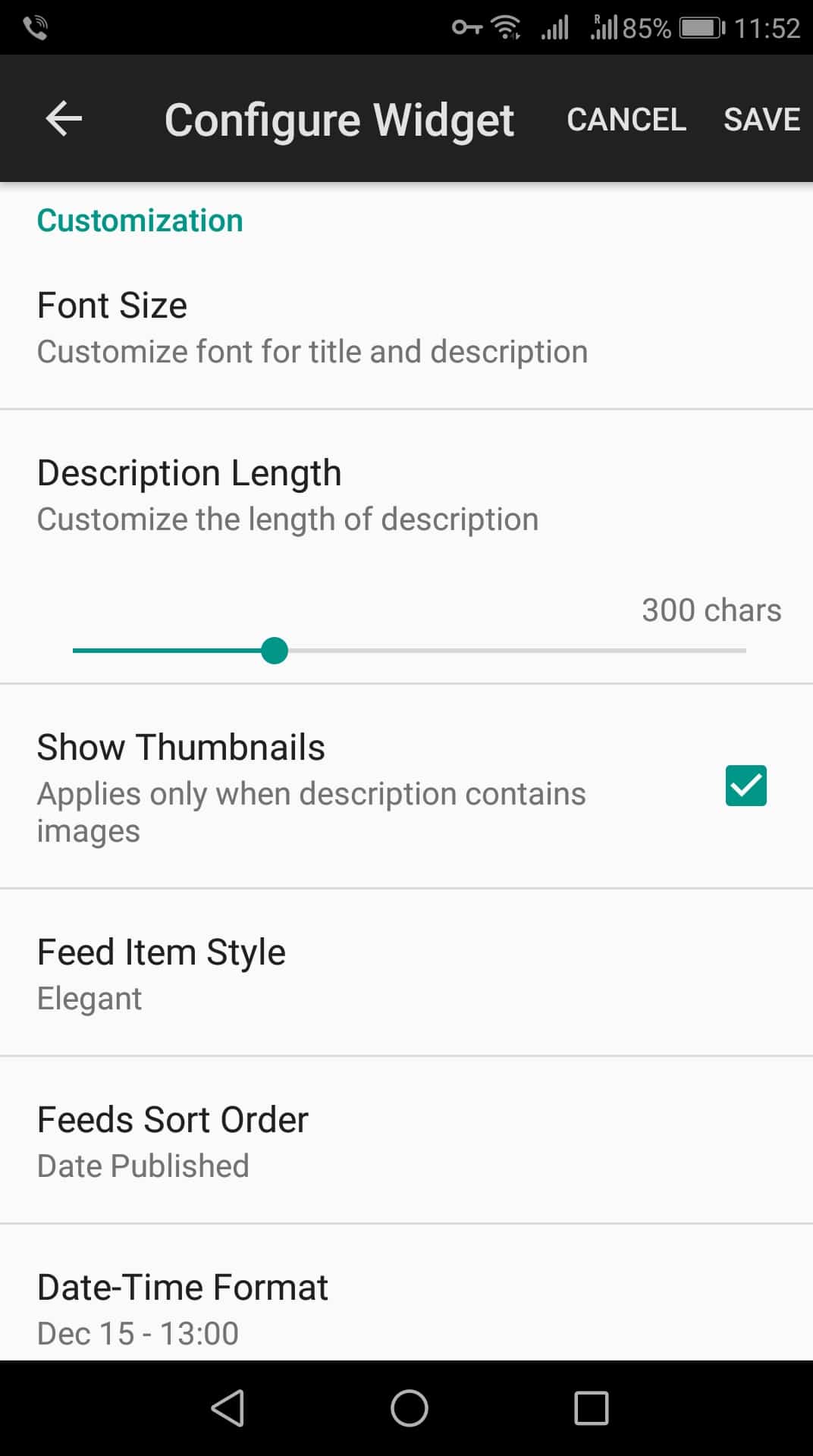This screenshot has width=813, height=1456.
Task: Open the Font Size setting
Action: click(406, 328)
